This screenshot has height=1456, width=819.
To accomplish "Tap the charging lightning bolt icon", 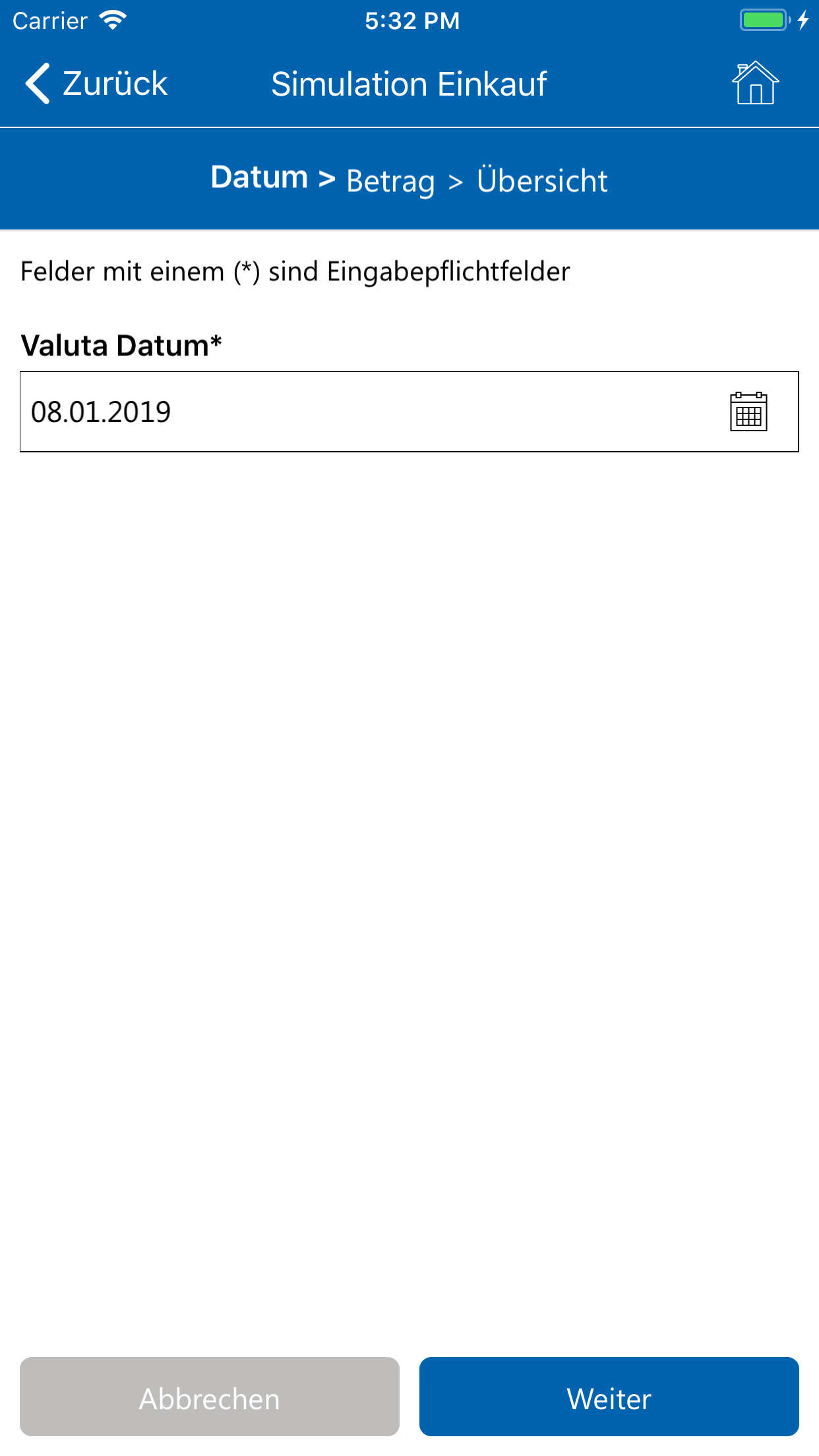I will 803,20.
